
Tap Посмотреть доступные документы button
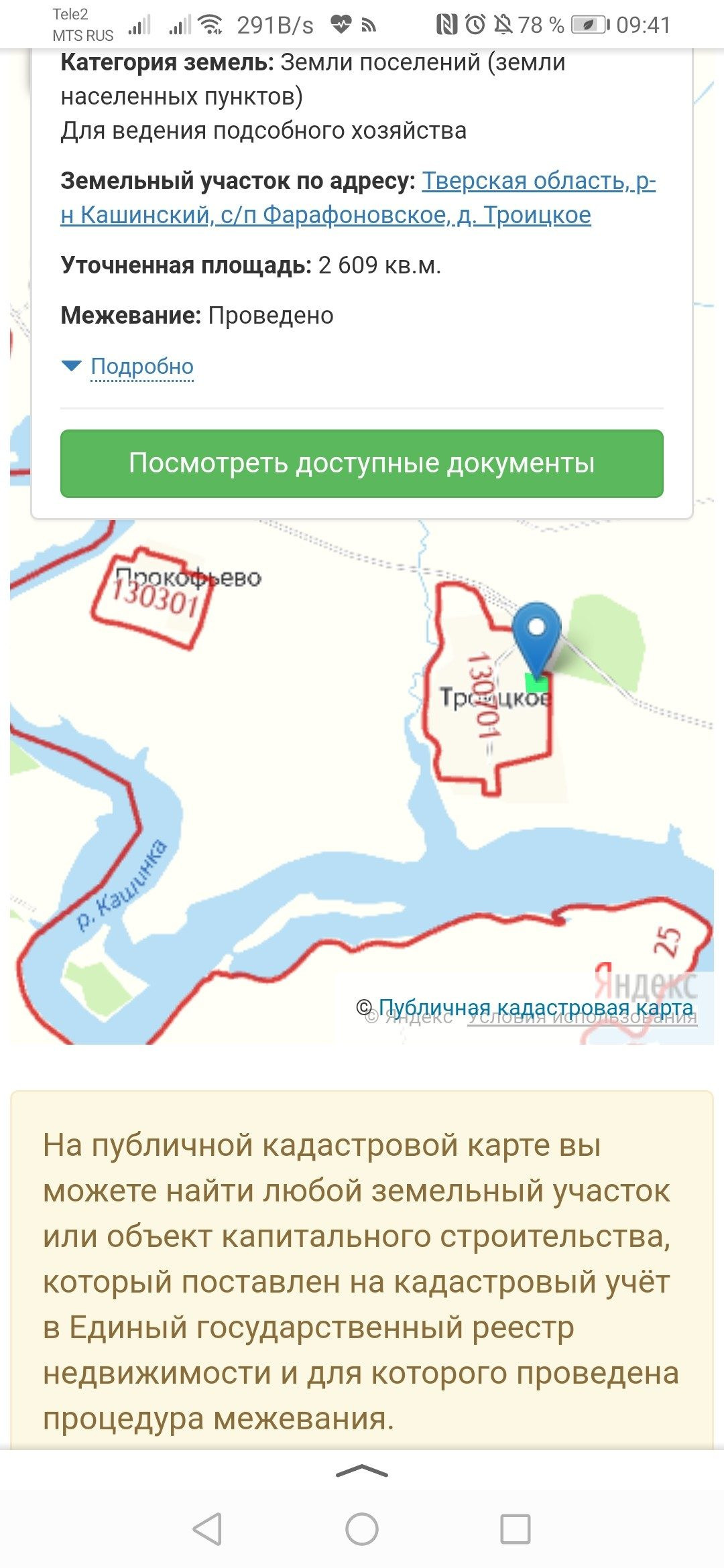(362, 463)
